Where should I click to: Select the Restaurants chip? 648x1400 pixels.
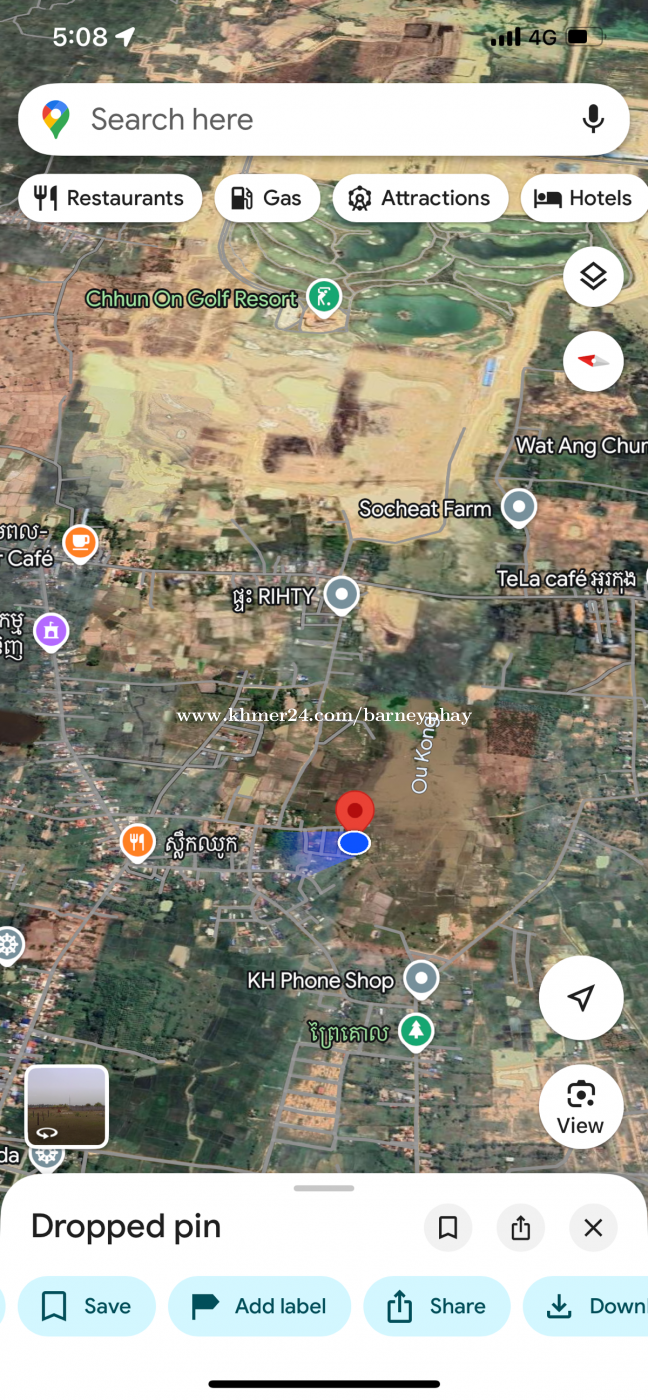110,198
